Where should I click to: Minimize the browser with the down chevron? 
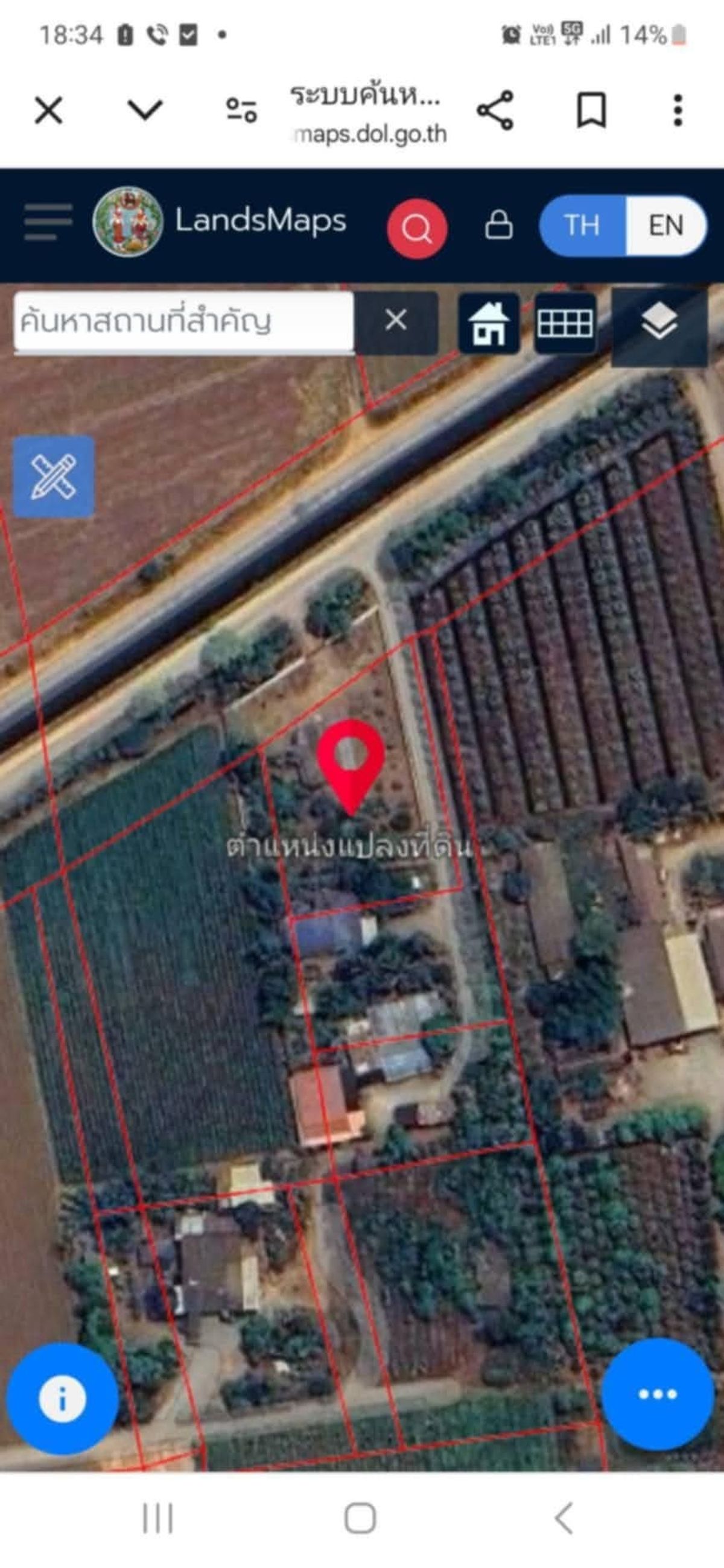[145, 110]
